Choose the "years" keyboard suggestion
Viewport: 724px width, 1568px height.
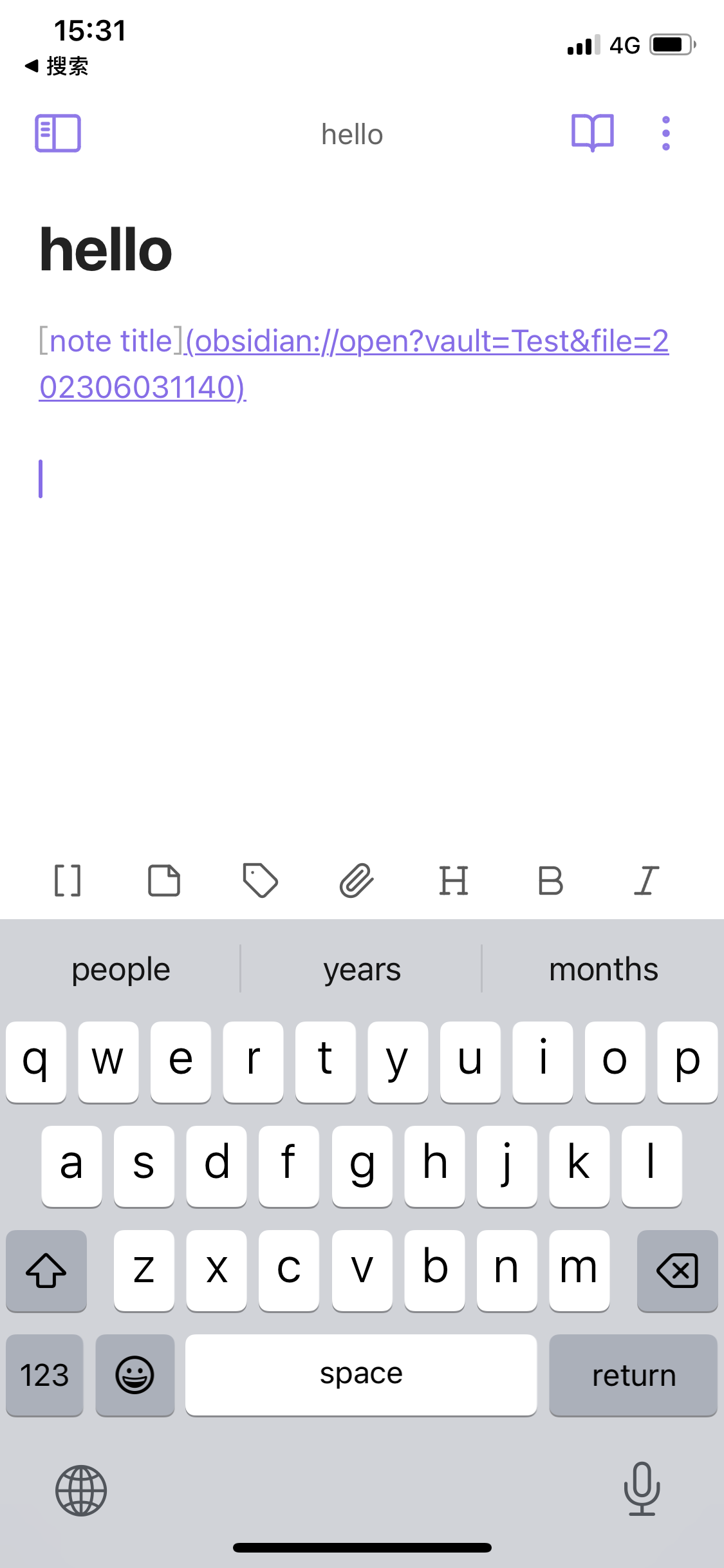pos(362,969)
